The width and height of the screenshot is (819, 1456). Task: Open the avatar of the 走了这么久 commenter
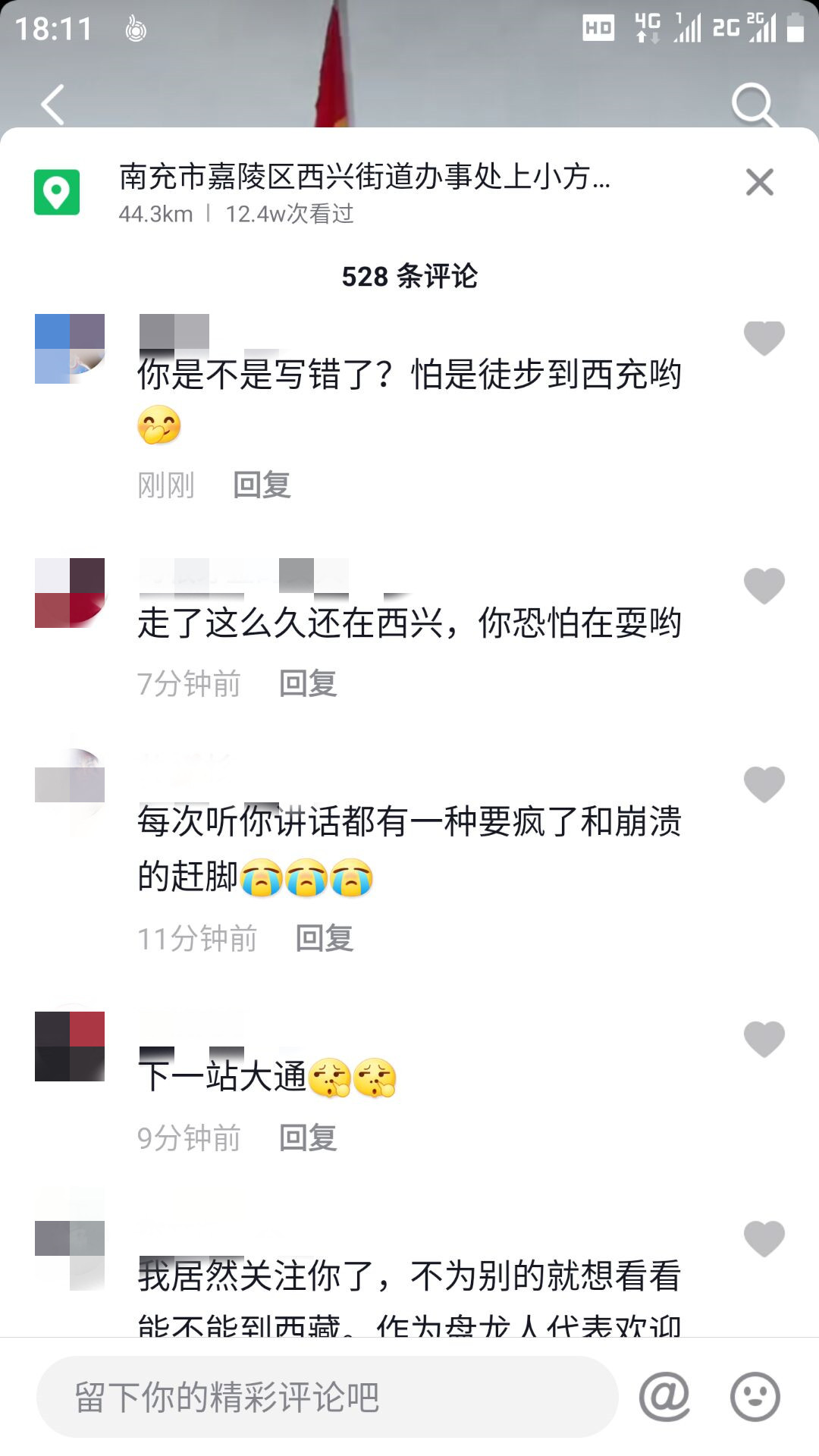coord(70,593)
